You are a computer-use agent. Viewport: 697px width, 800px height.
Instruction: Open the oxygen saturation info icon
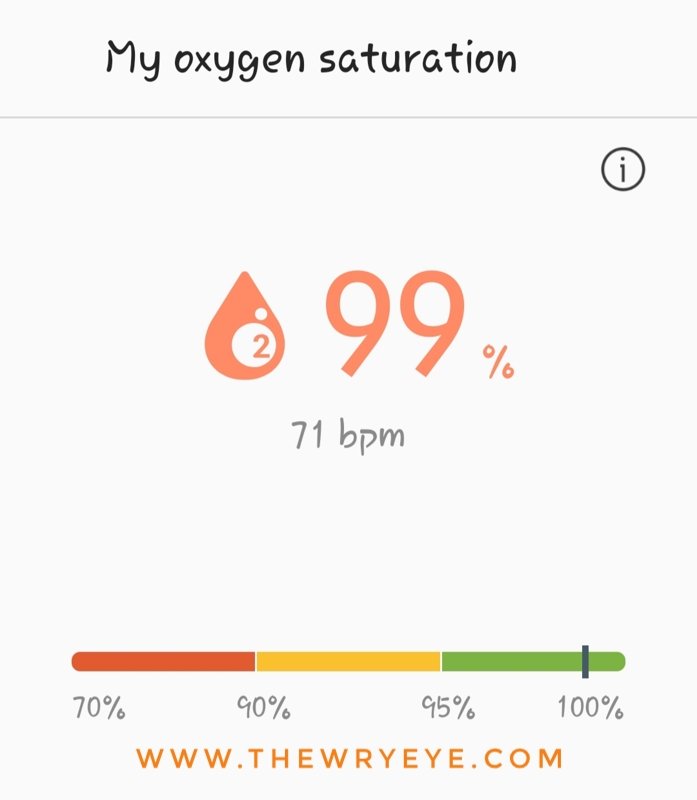(623, 171)
